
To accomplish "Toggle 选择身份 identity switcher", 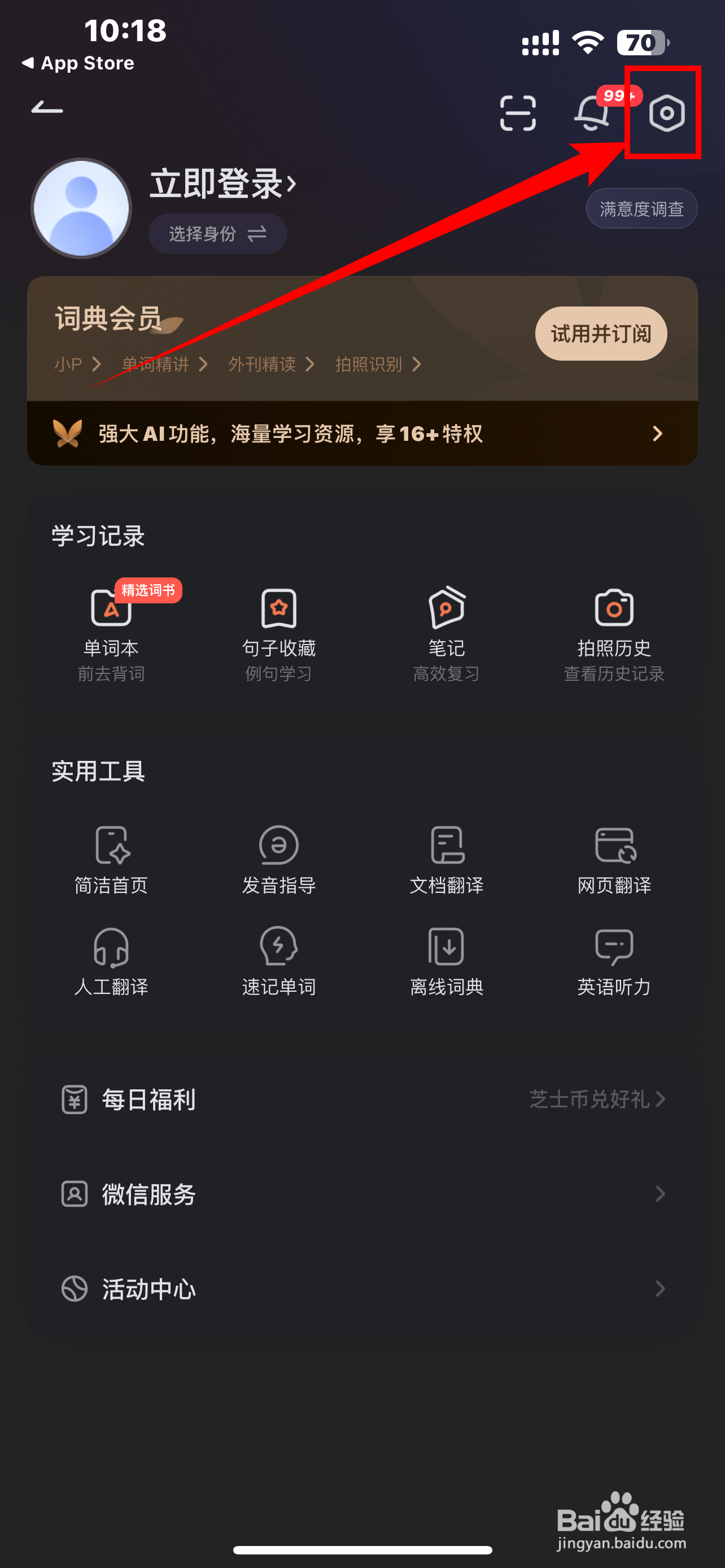I will point(217,233).
